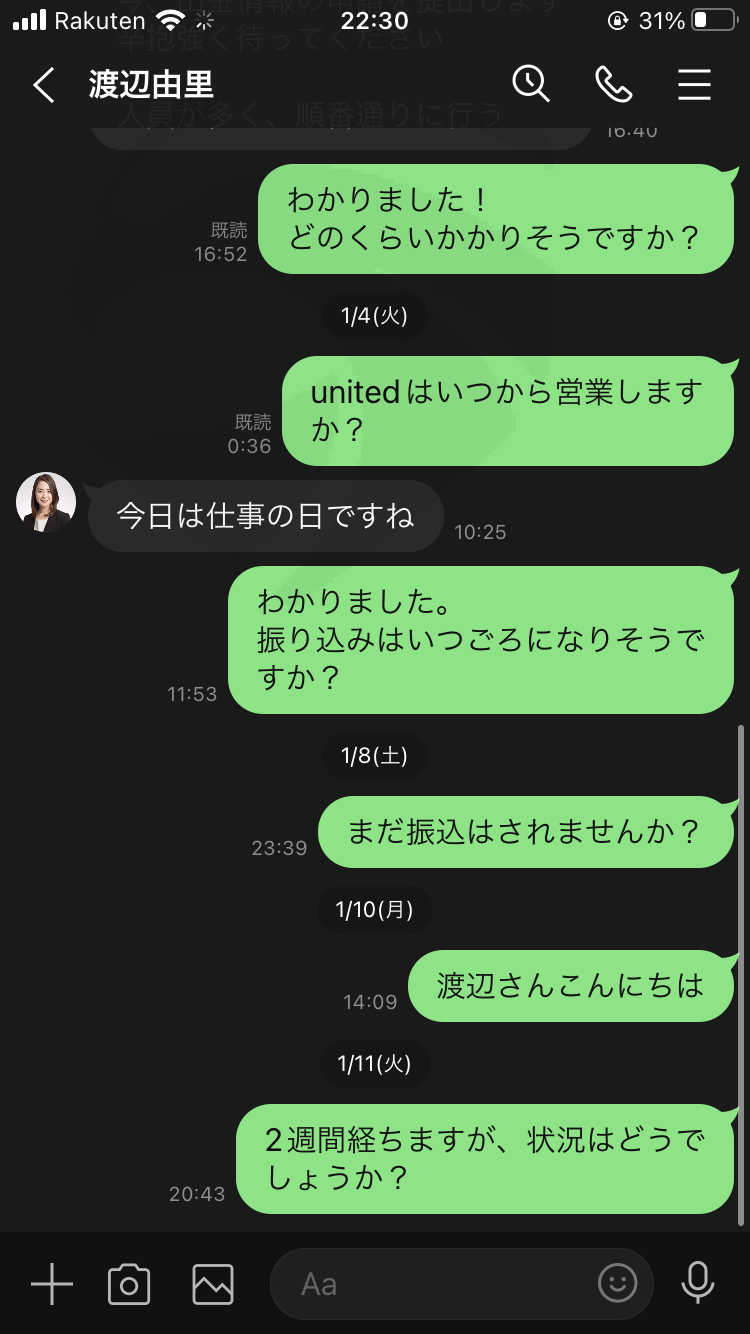Screen dimensions: 750x1334
Task: Go back to the chat list
Action: 43,85
